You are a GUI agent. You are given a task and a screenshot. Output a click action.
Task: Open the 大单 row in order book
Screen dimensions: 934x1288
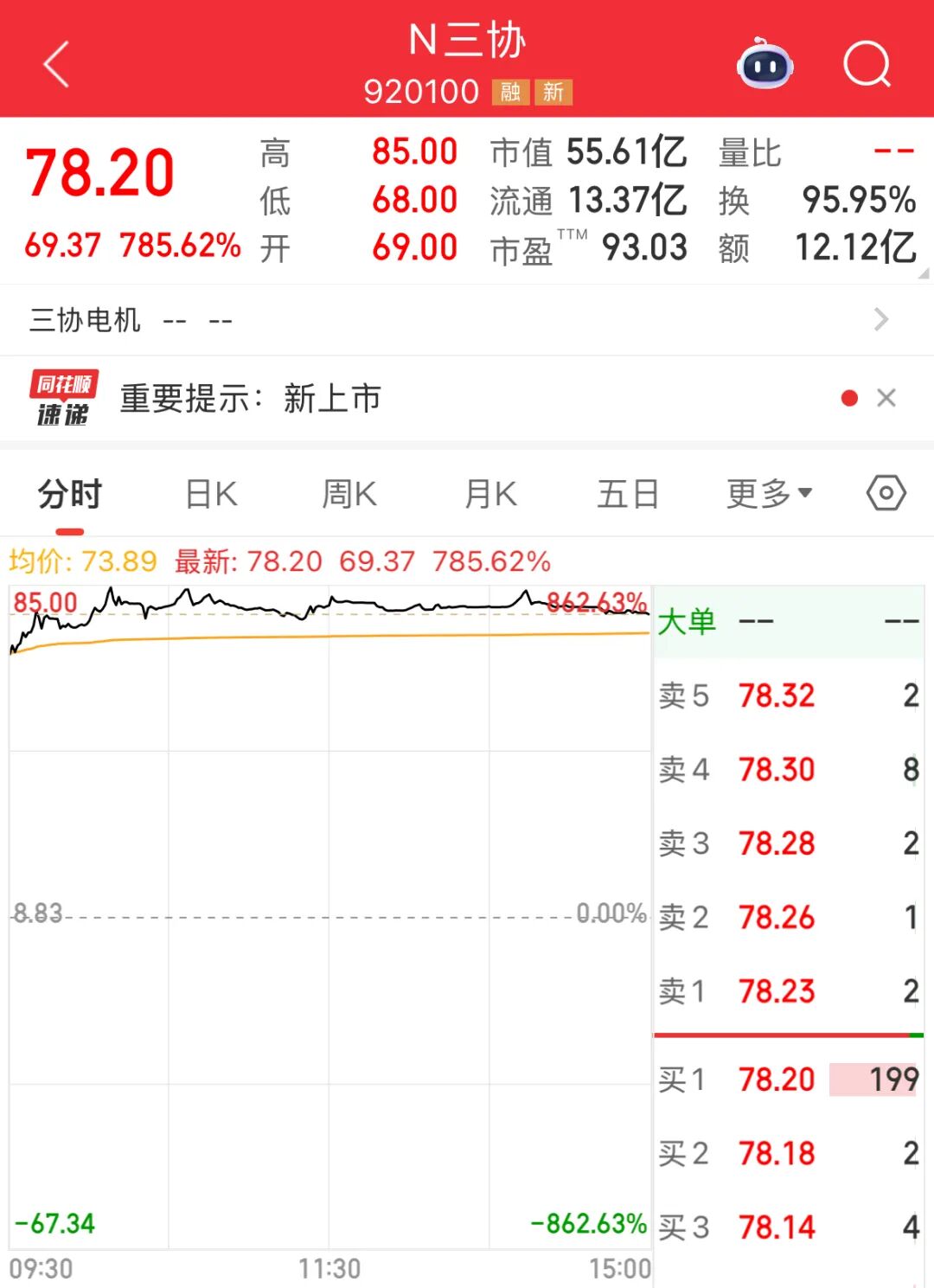(787, 622)
